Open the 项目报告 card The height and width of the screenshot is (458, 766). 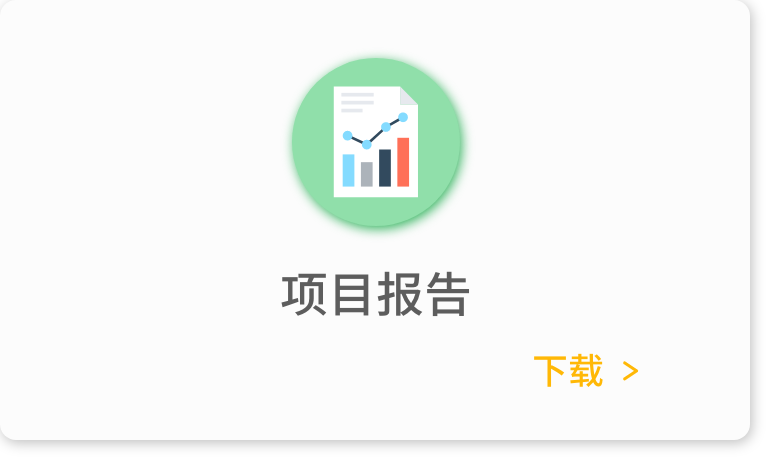point(375,296)
